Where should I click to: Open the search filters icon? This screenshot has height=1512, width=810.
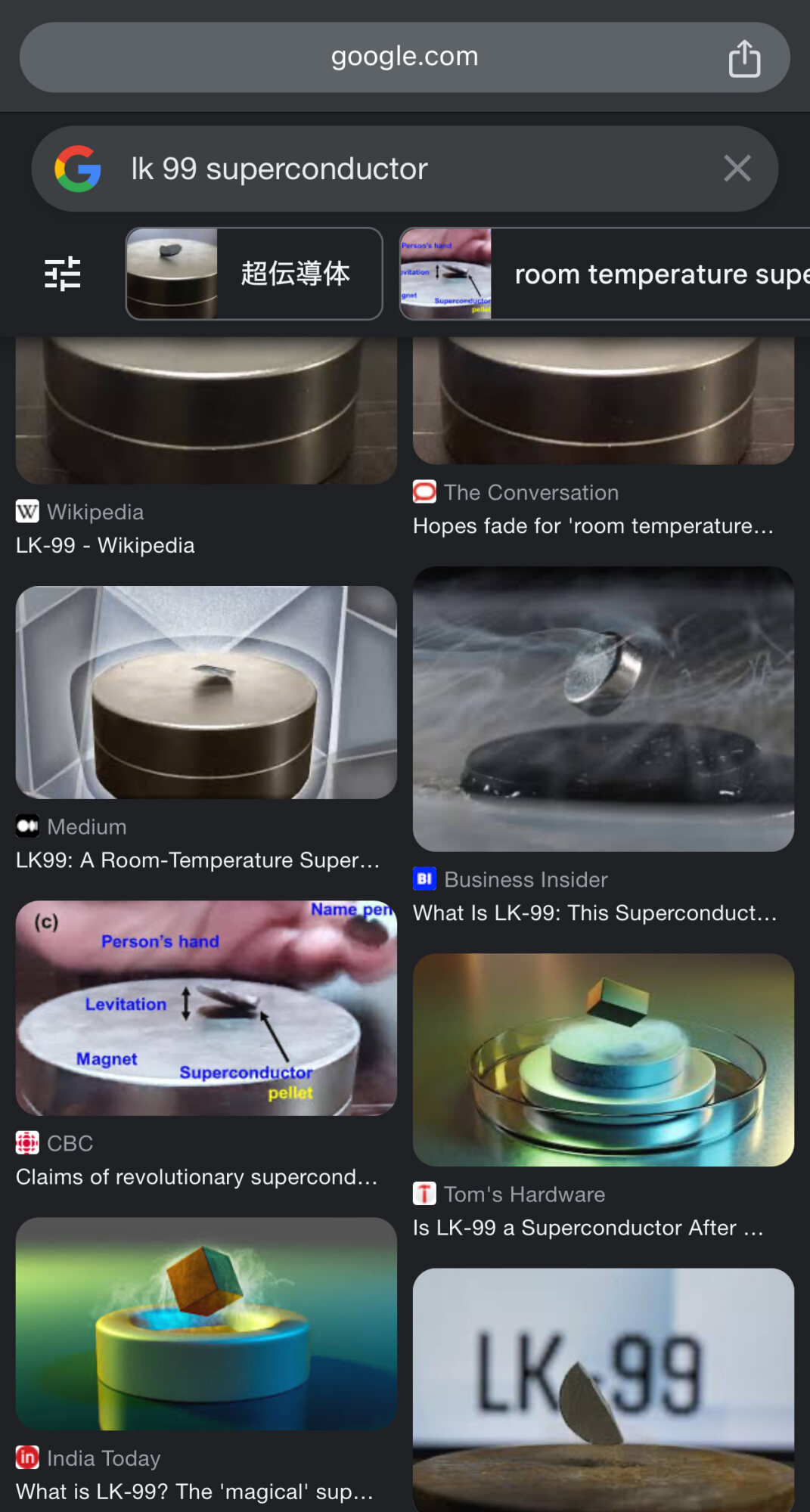click(x=63, y=274)
